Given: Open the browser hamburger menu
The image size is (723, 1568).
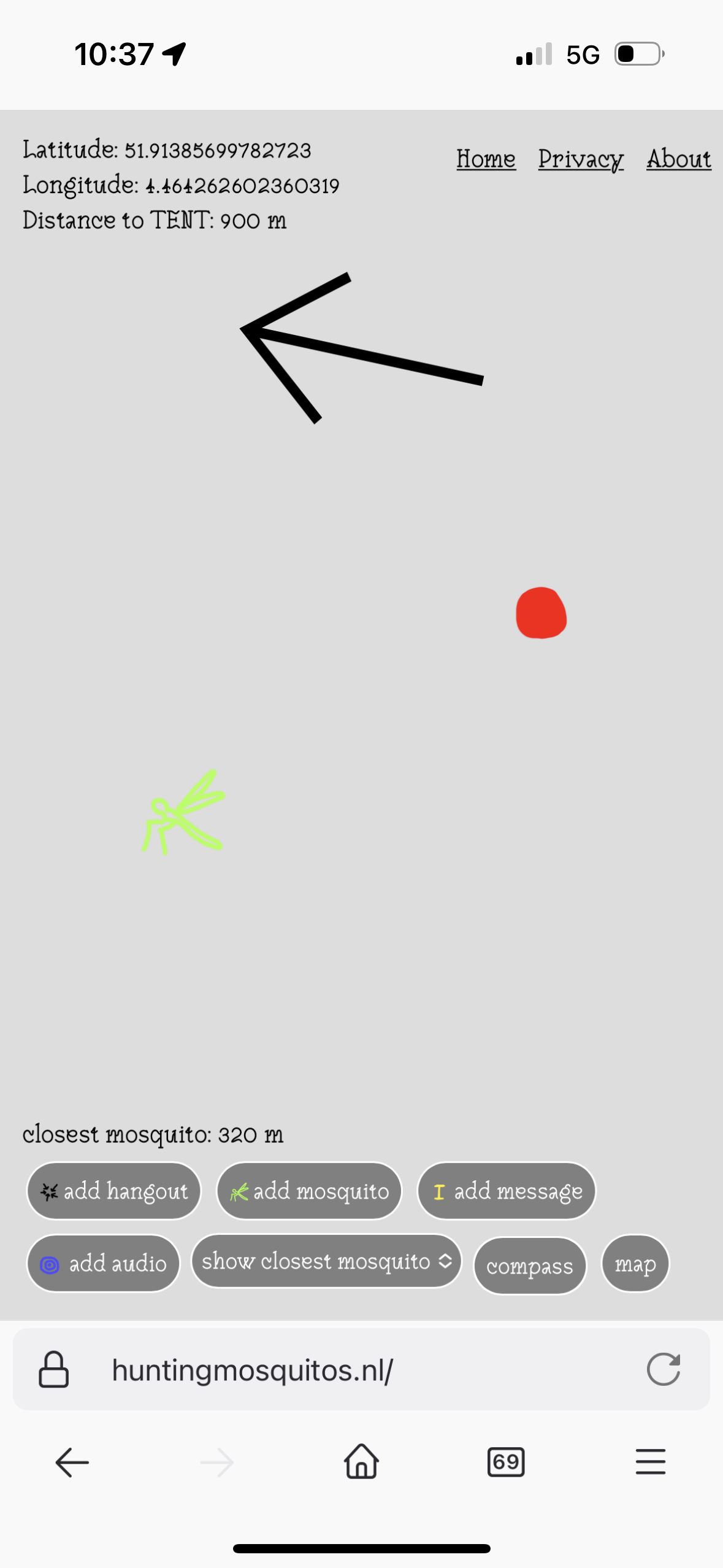Looking at the screenshot, I should click(x=651, y=1462).
